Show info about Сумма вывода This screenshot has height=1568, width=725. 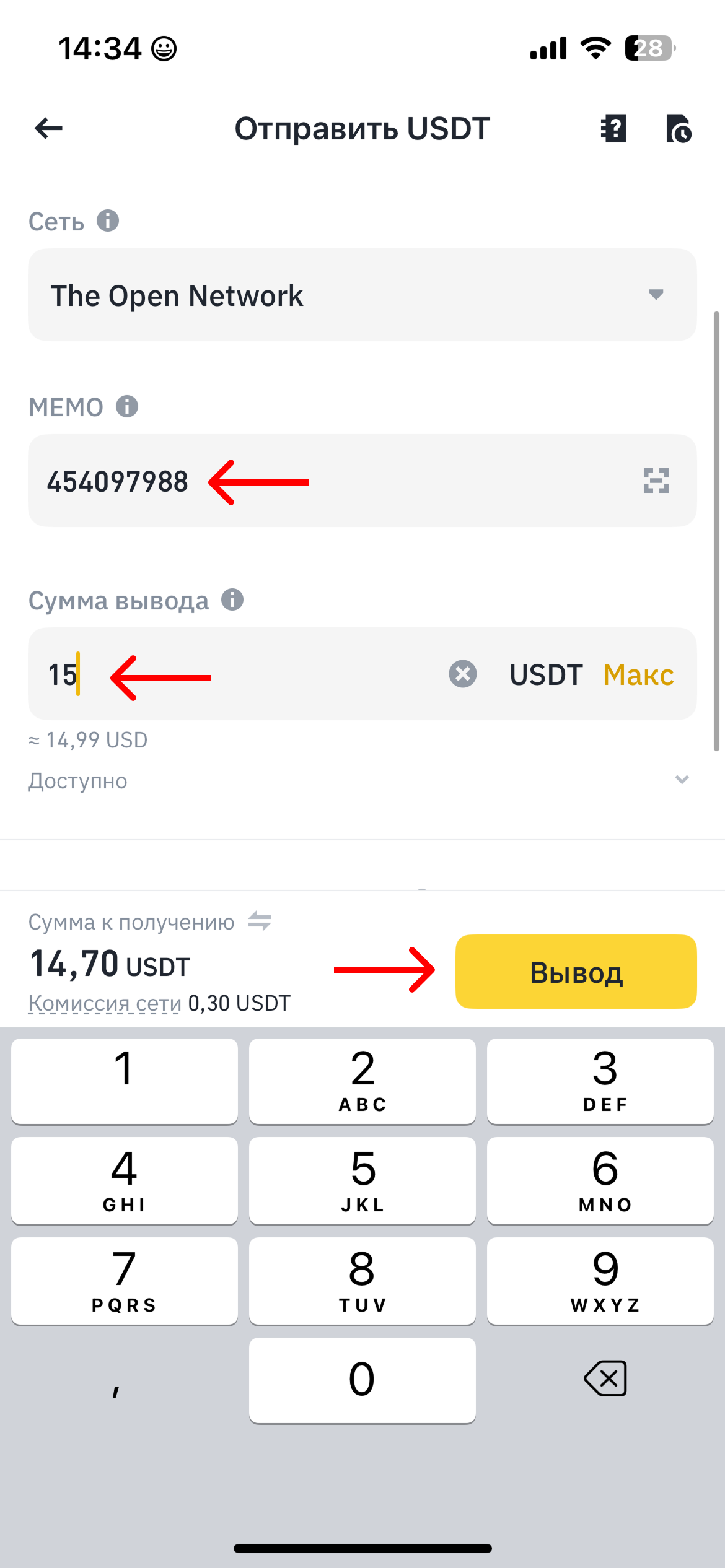tap(232, 600)
